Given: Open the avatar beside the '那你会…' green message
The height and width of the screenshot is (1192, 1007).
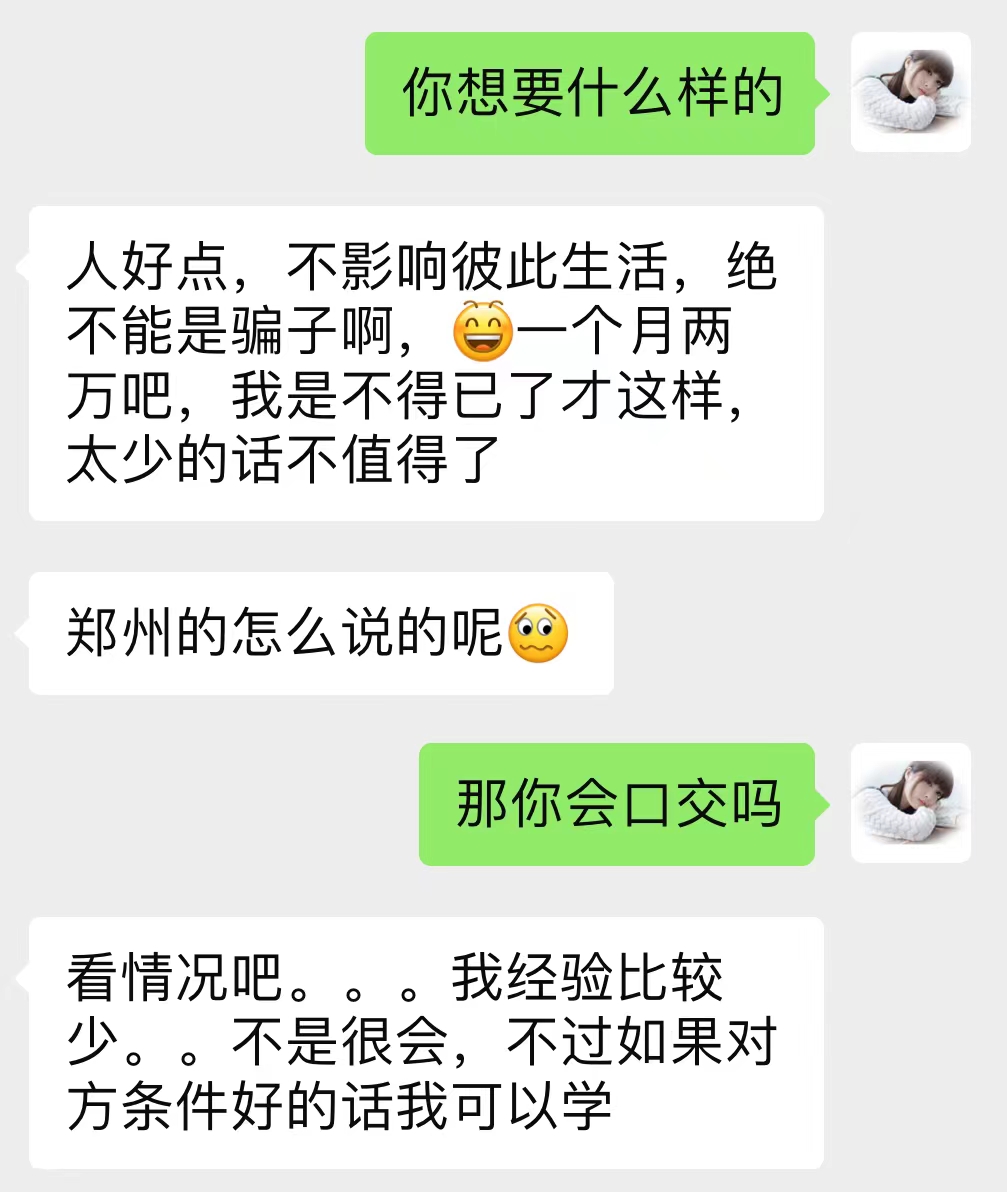Looking at the screenshot, I should coord(910,803).
